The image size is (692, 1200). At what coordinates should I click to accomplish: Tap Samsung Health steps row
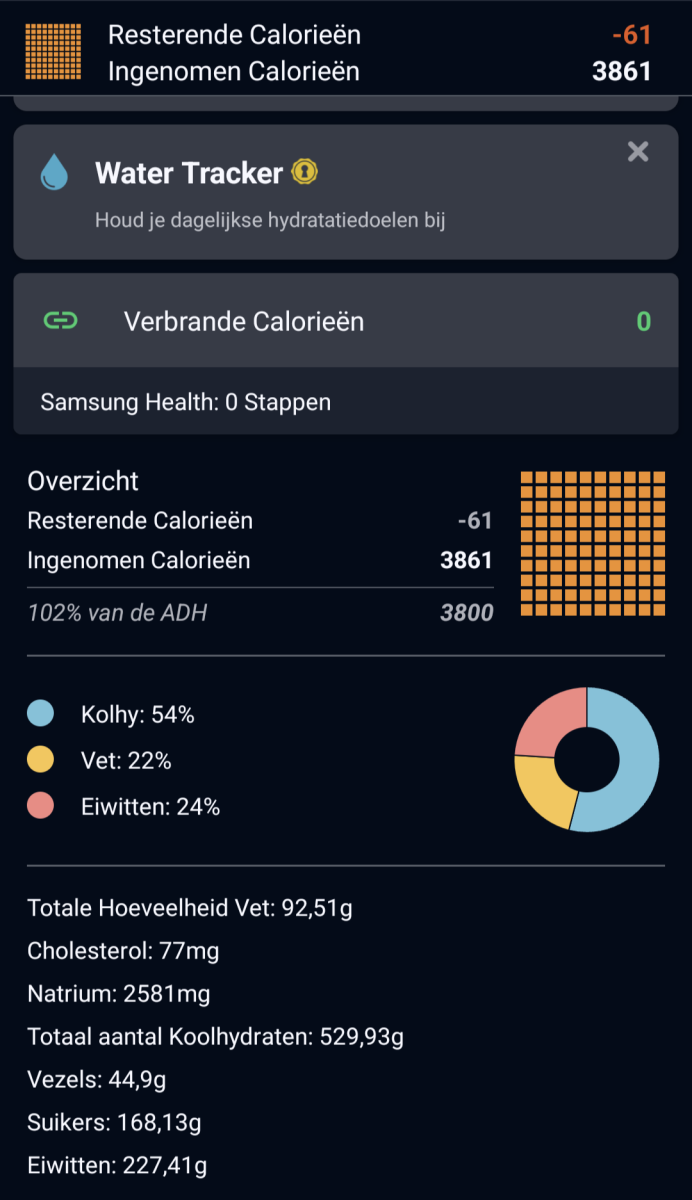[345, 402]
